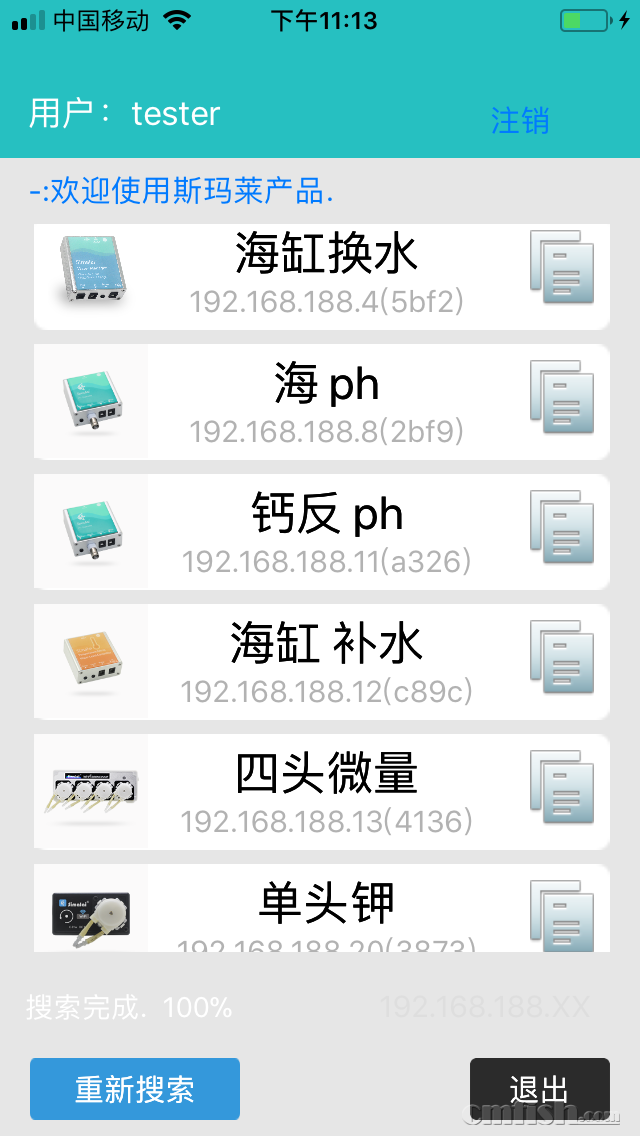Tap the 退出 exit button
Viewport: 640px width, 1136px height.
click(x=539, y=1089)
